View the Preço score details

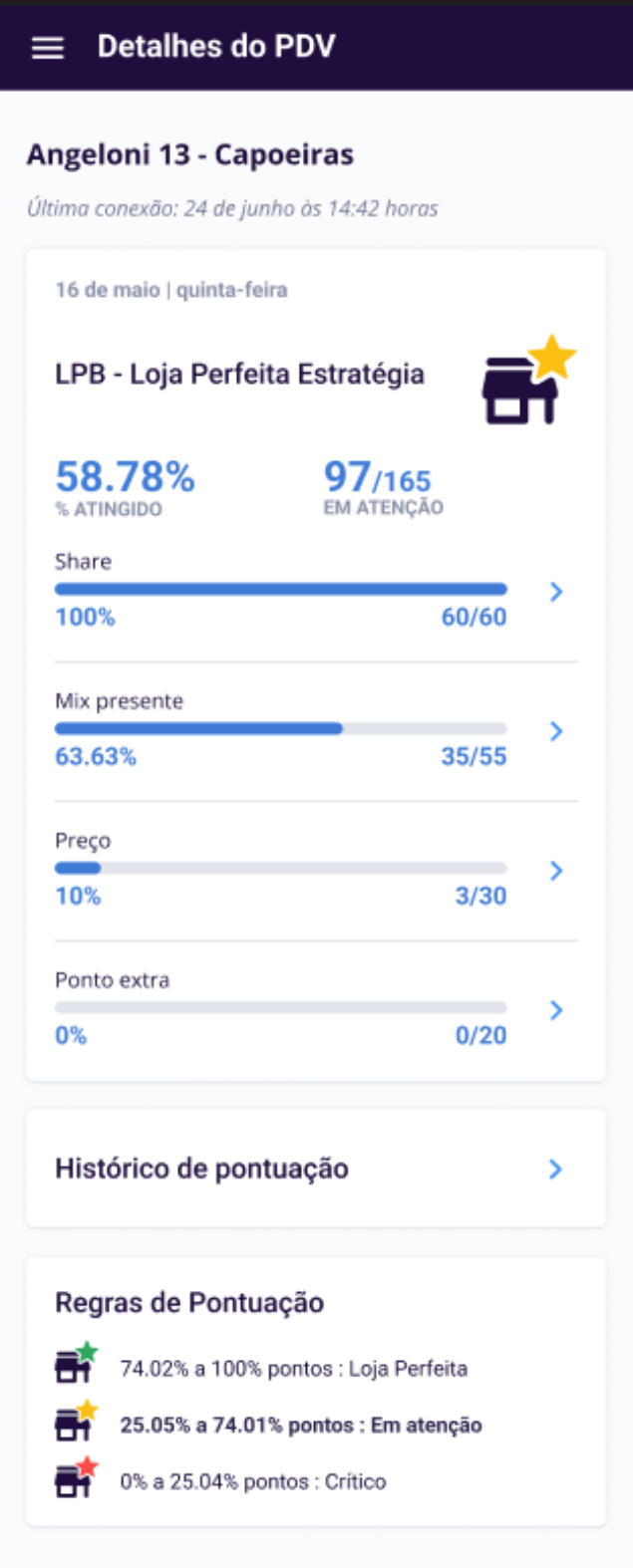coord(555,871)
